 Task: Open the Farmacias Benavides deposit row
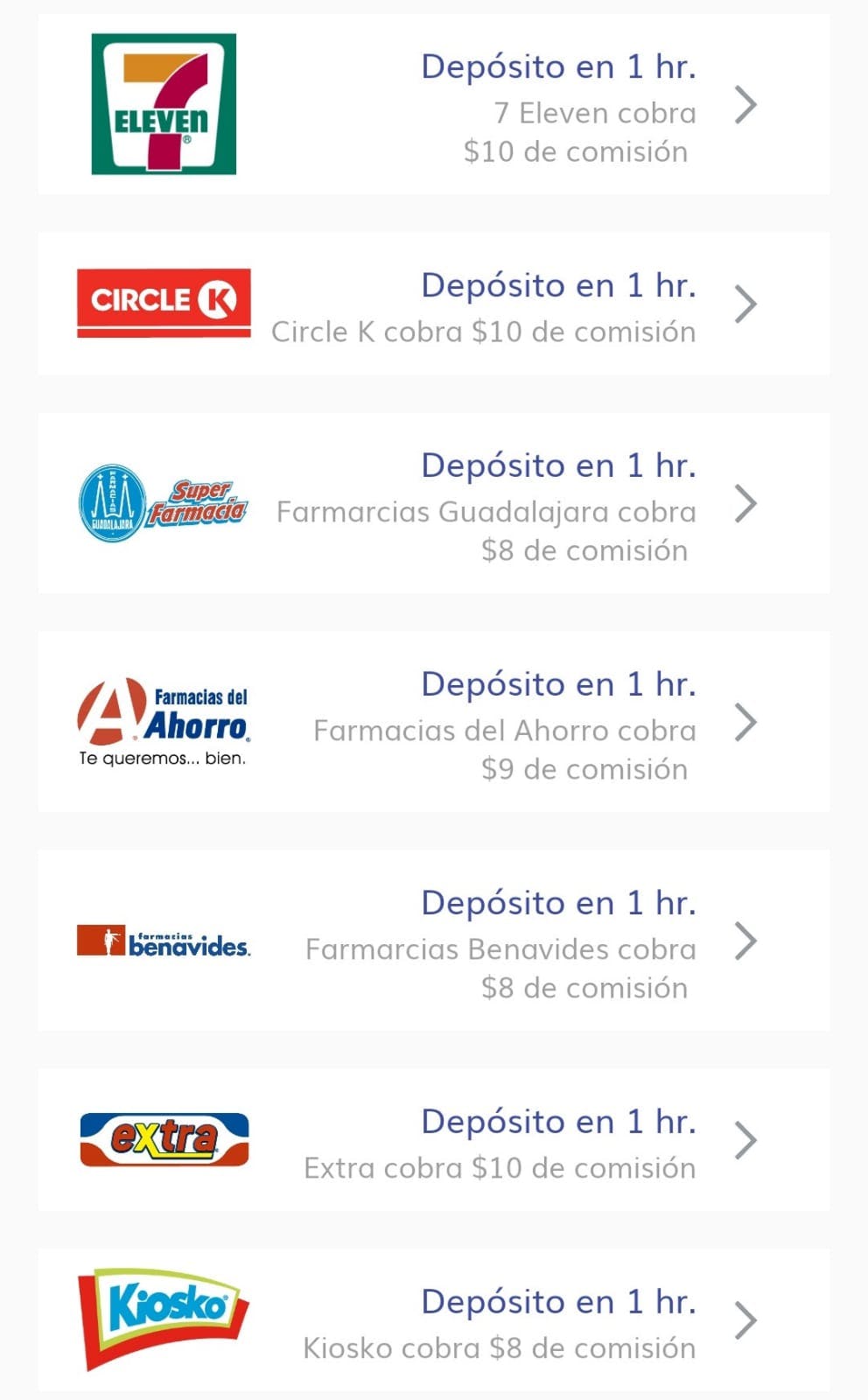pyautogui.click(x=434, y=941)
